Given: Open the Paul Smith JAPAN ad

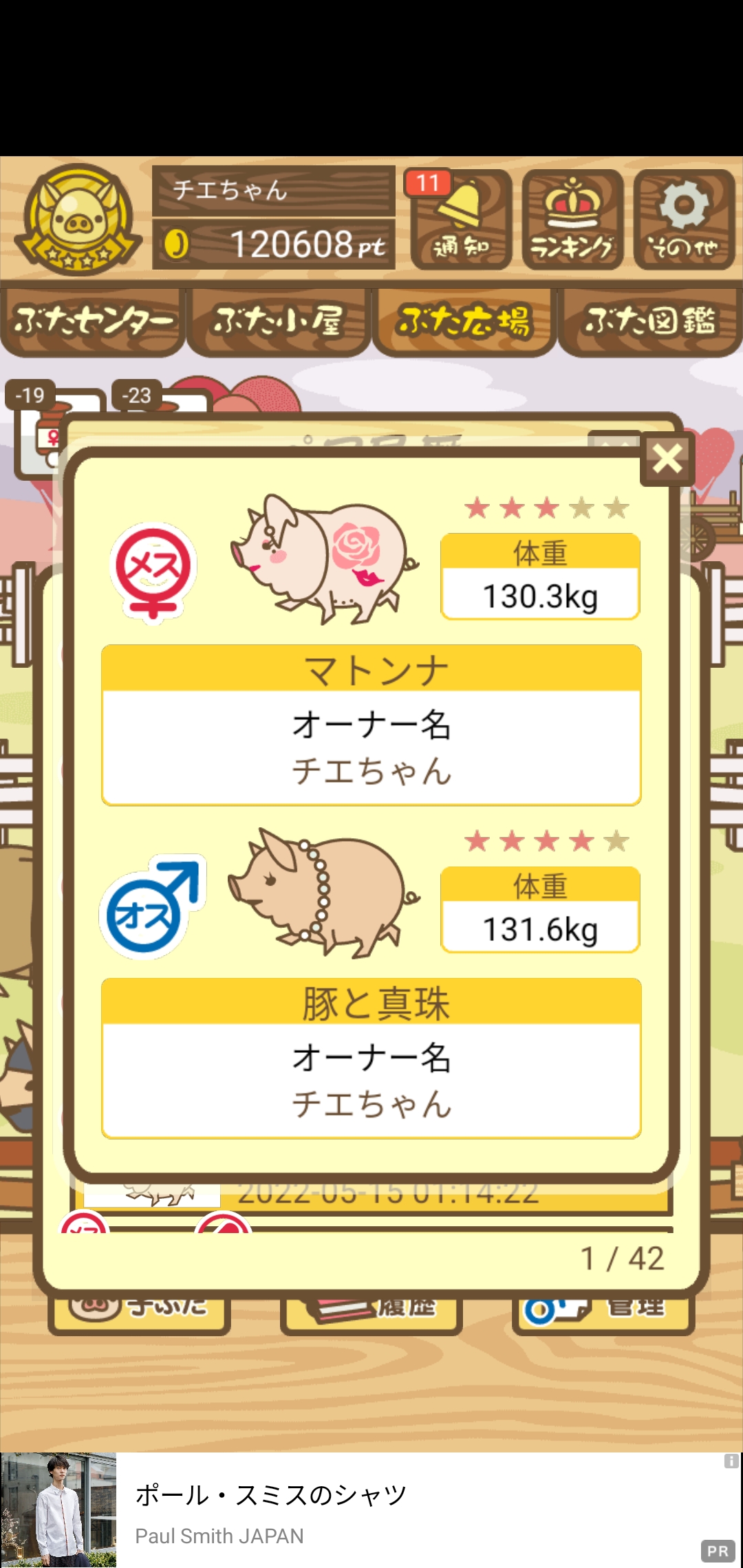Looking at the screenshot, I should coord(371,1510).
